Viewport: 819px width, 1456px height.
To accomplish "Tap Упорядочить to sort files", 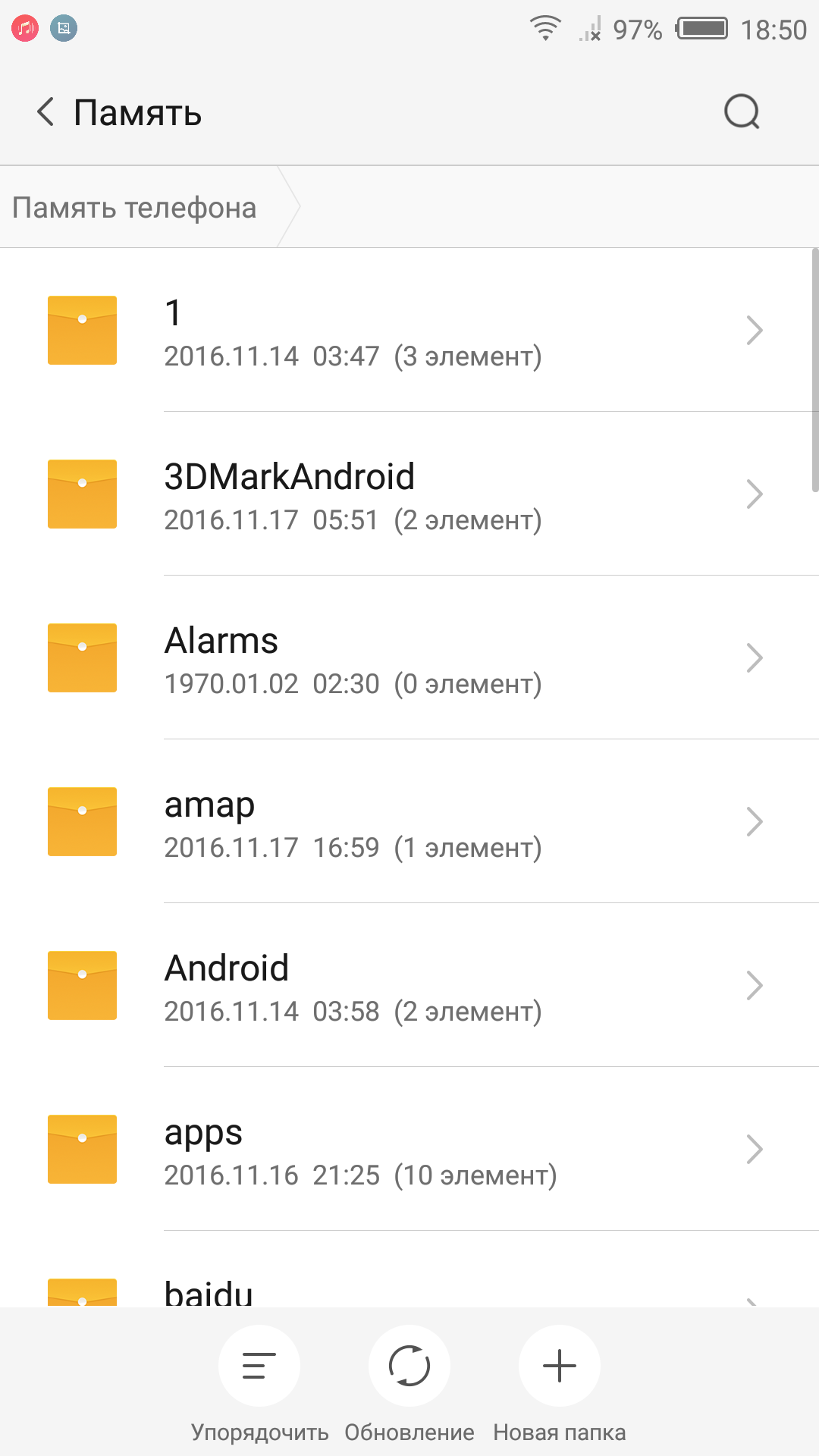I will coord(259,1367).
